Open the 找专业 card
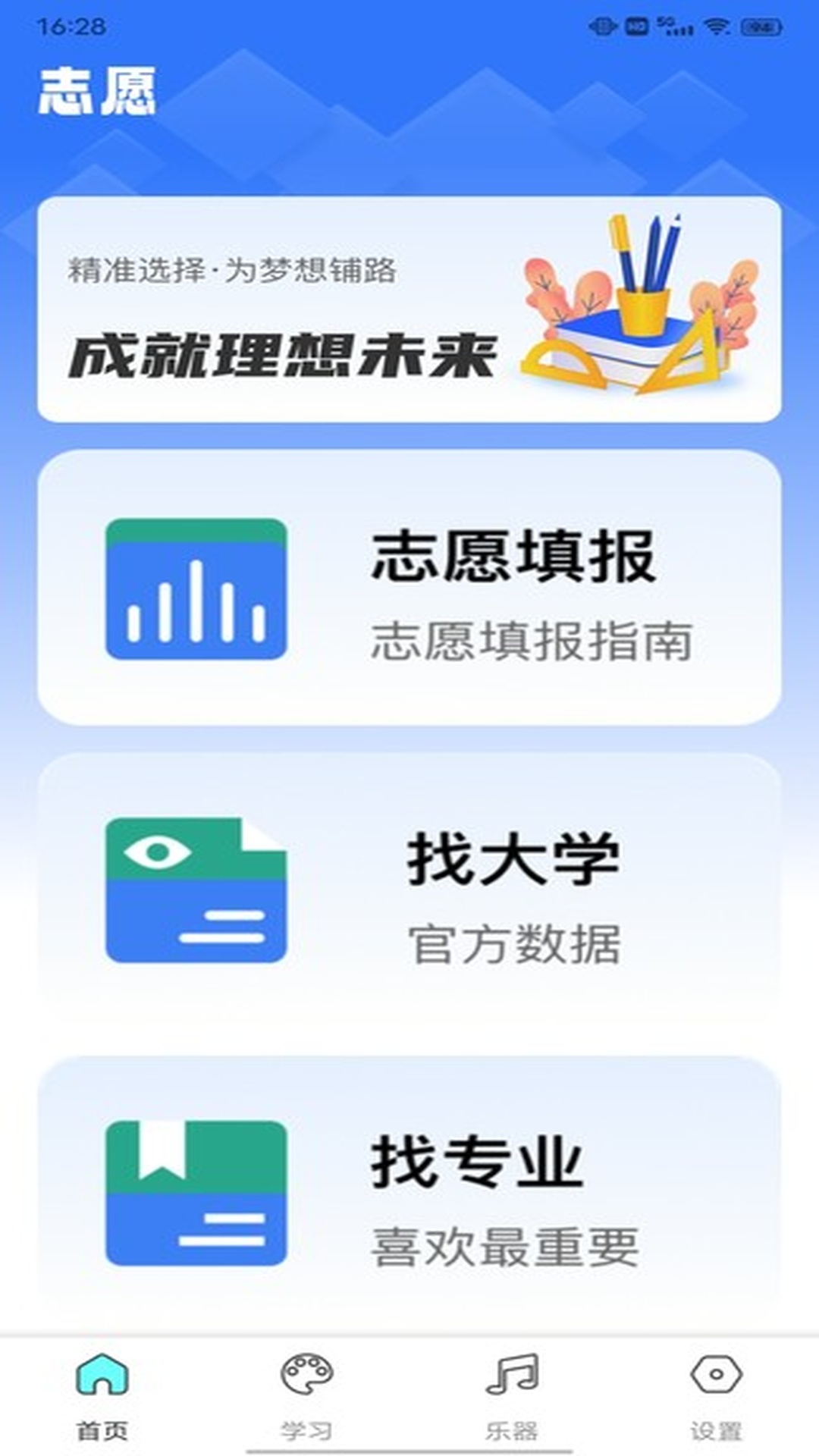Viewport: 819px width, 1456px height. [x=409, y=1193]
